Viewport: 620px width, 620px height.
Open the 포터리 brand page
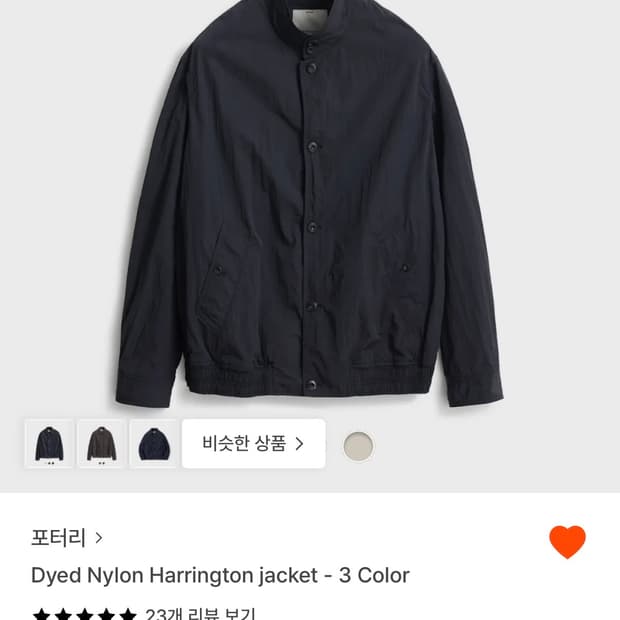tap(67, 537)
